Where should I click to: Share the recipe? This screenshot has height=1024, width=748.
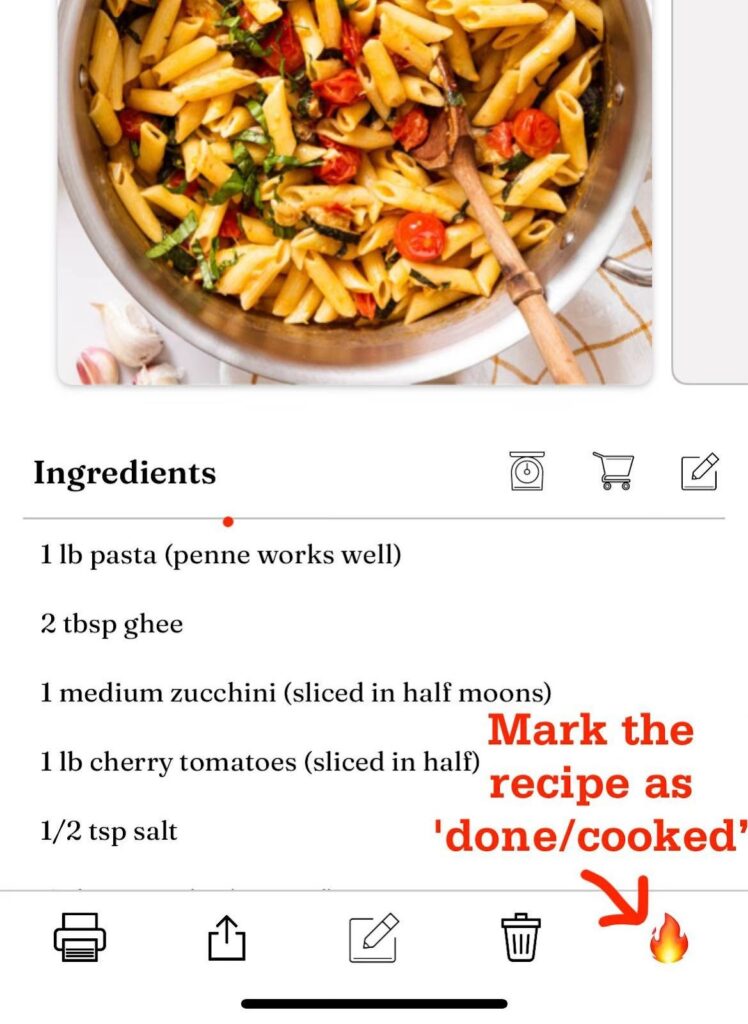coord(226,939)
